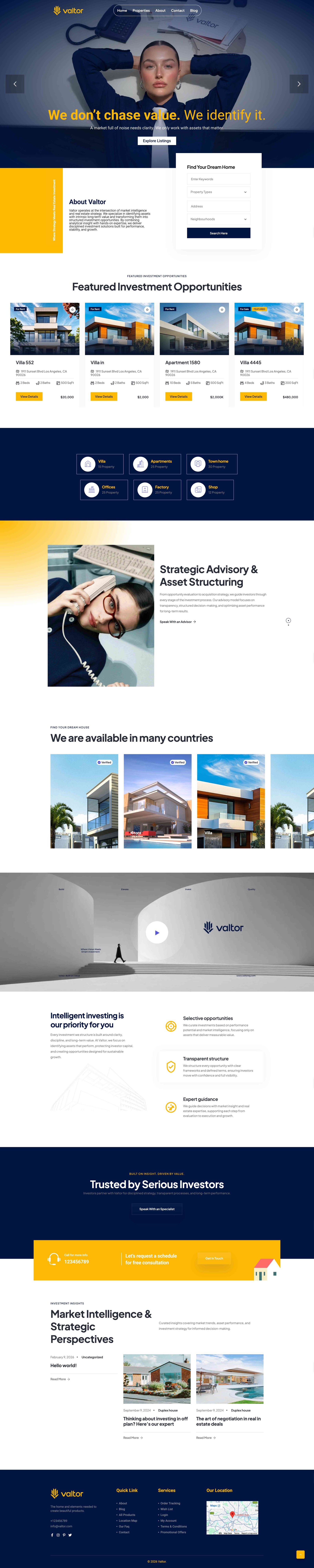
Task: Open the Speak With an Advisor link
Action: click(177, 622)
